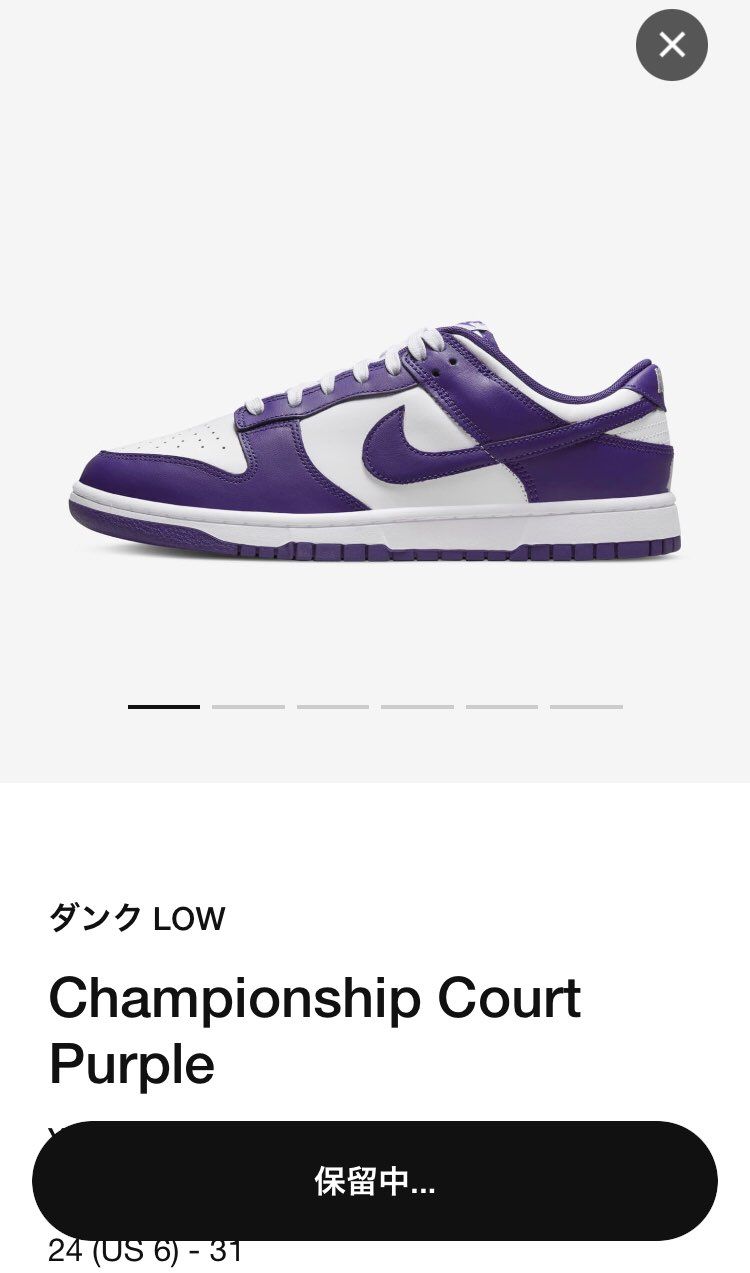
Task: Open the Dunk Low shoe image
Action: click(375, 440)
